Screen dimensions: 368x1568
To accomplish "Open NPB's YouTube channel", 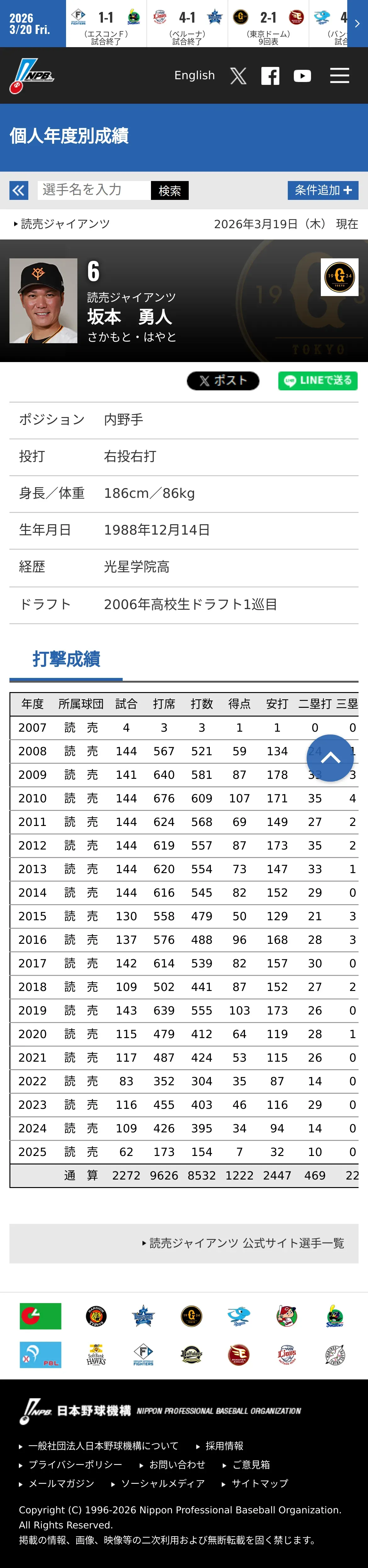I will pyautogui.click(x=302, y=75).
